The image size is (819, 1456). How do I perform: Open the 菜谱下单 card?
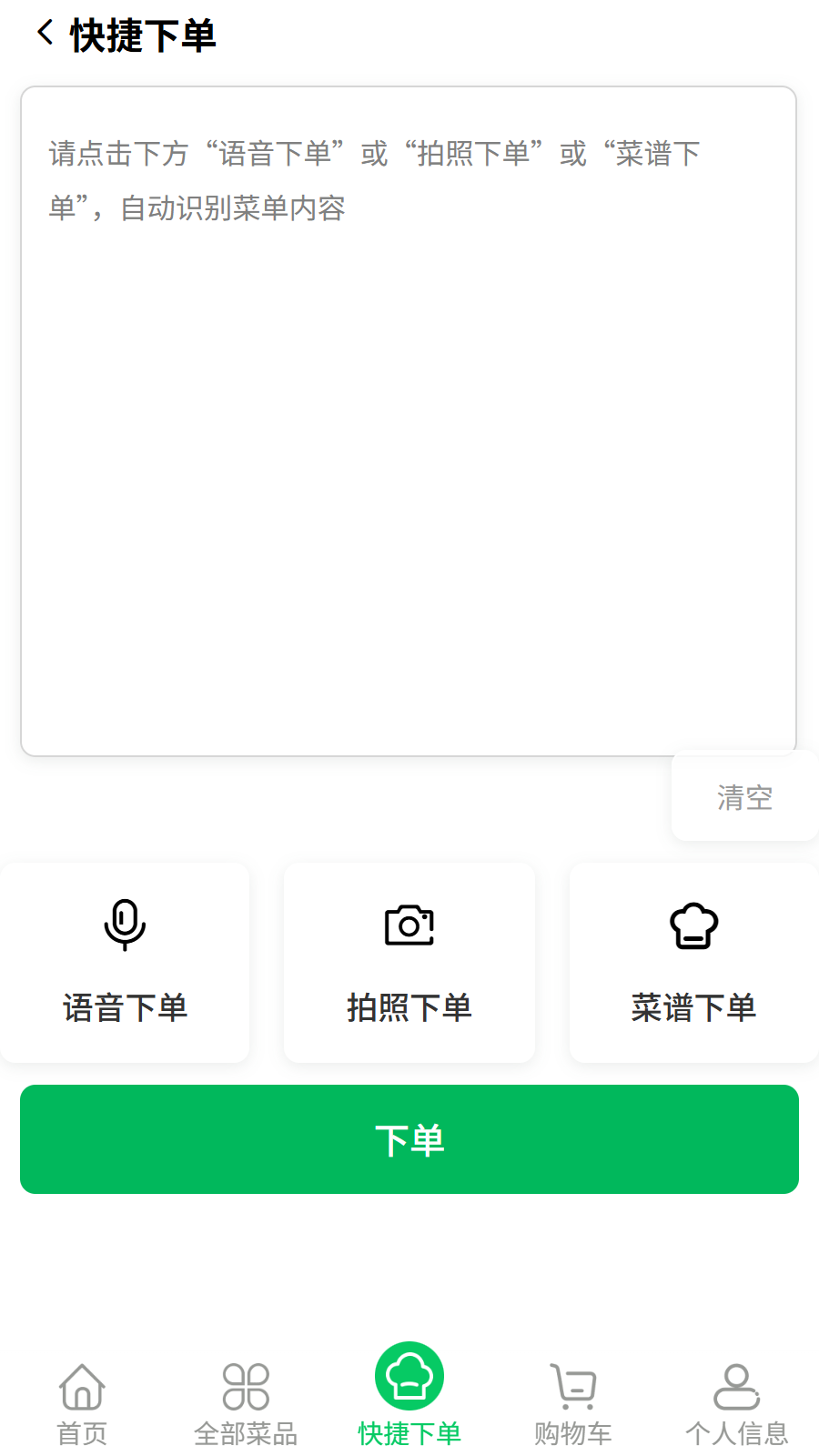coord(693,962)
